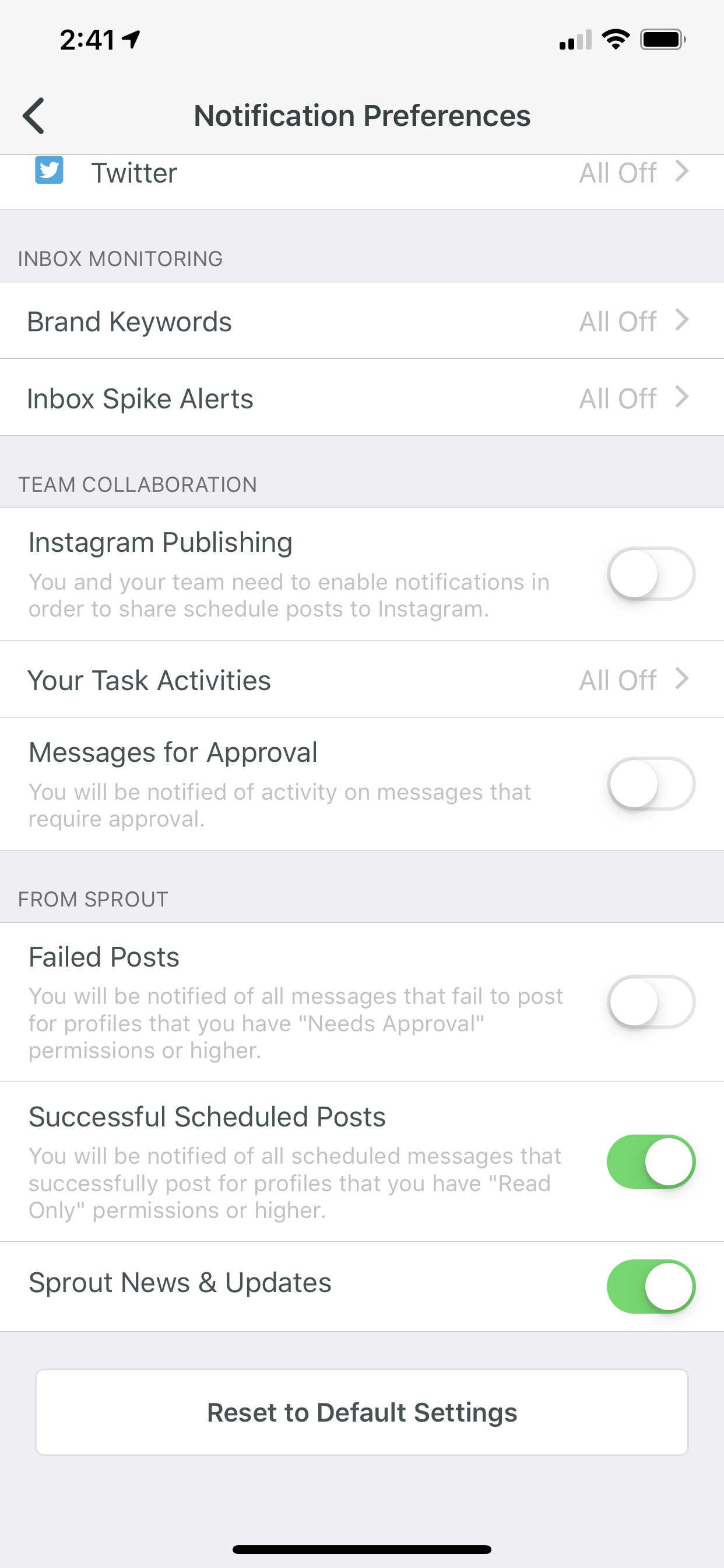724x1568 pixels.
Task: Tap Reset to Default Settings
Action: [x=362, y=1412]
